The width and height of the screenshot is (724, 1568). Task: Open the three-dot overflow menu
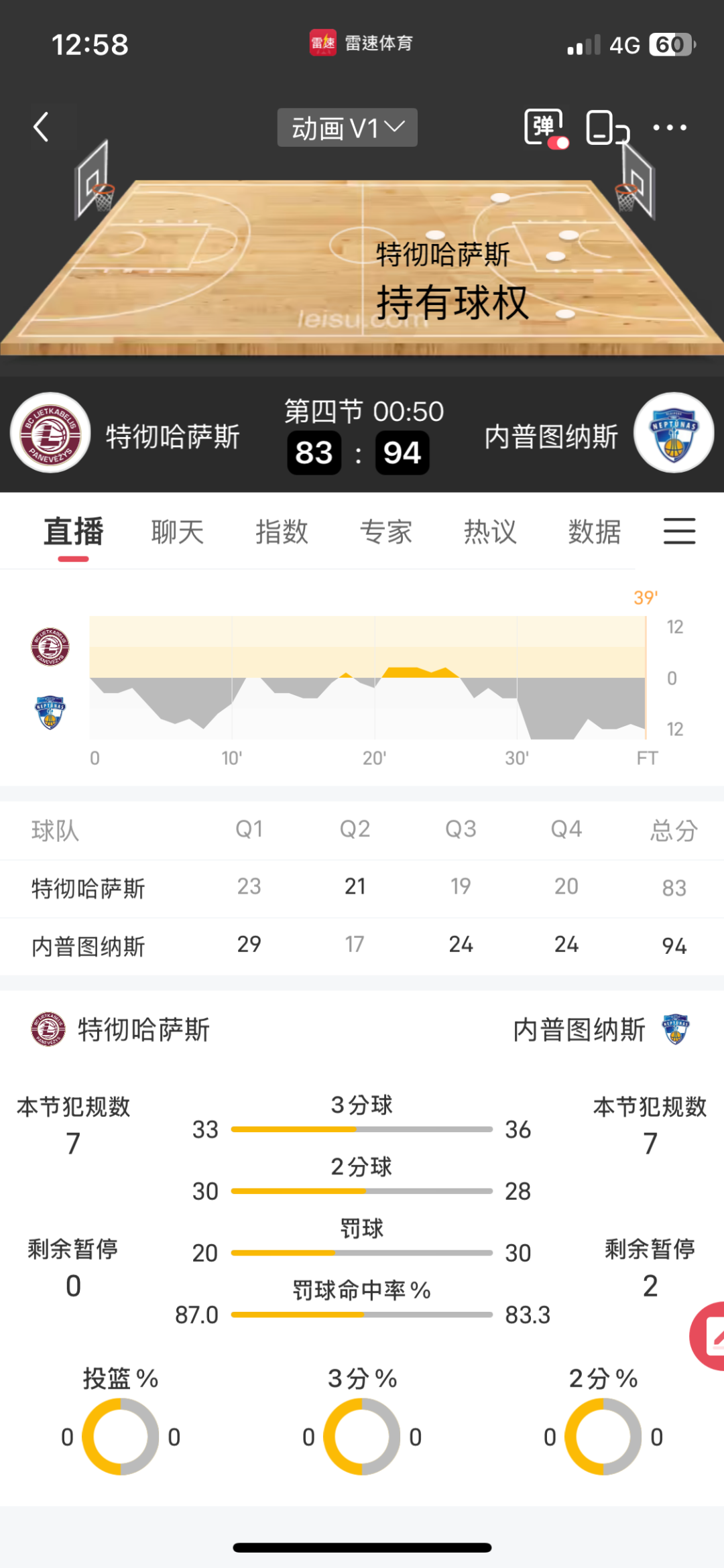click(x=669, y=127)
